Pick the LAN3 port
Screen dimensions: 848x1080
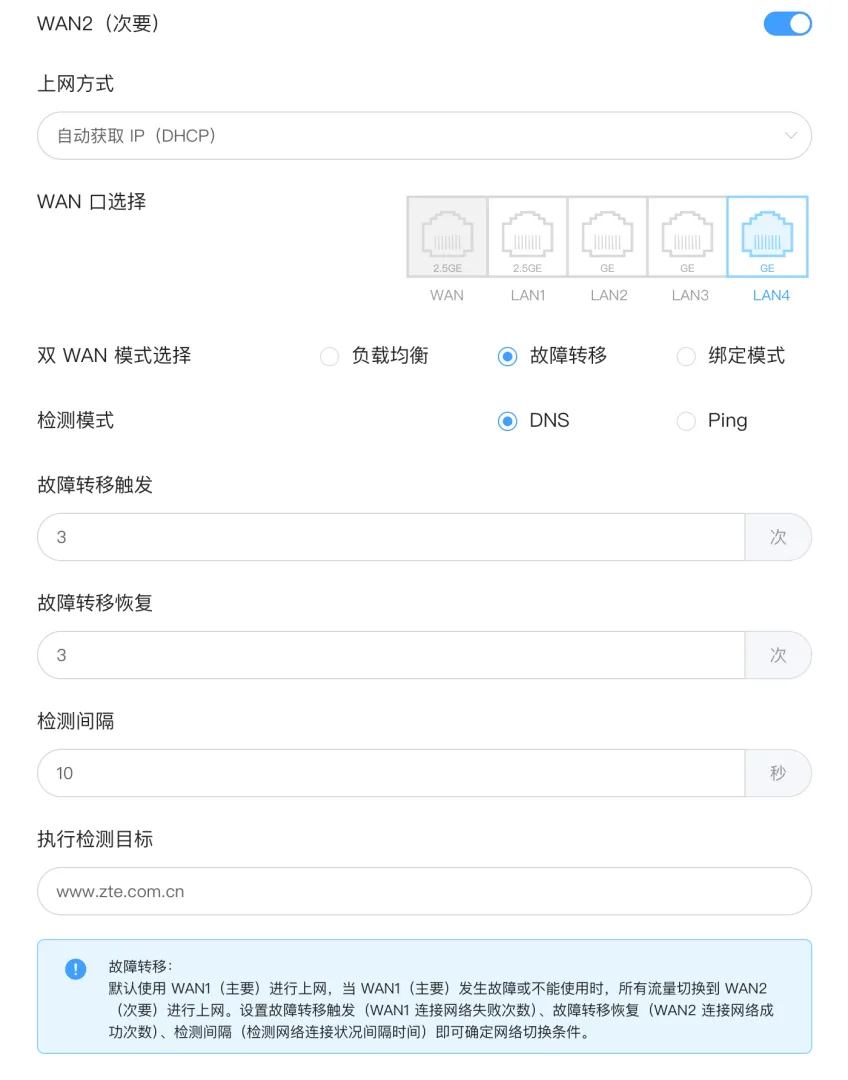click(x=687, y=237)
